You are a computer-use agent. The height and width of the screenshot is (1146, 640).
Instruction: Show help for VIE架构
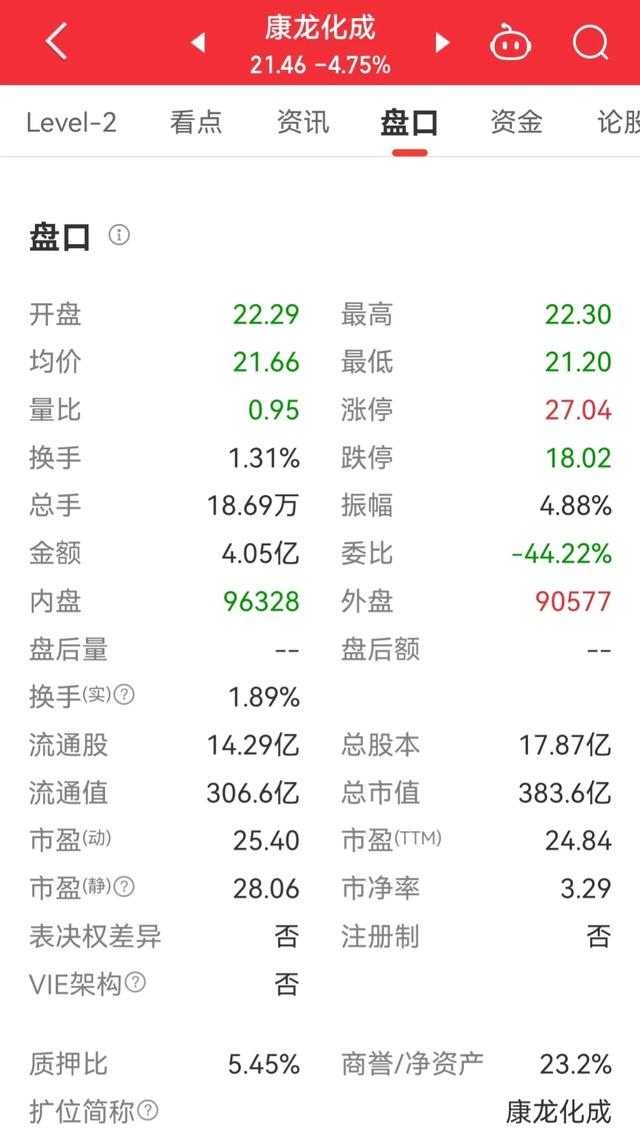point(136,983)
